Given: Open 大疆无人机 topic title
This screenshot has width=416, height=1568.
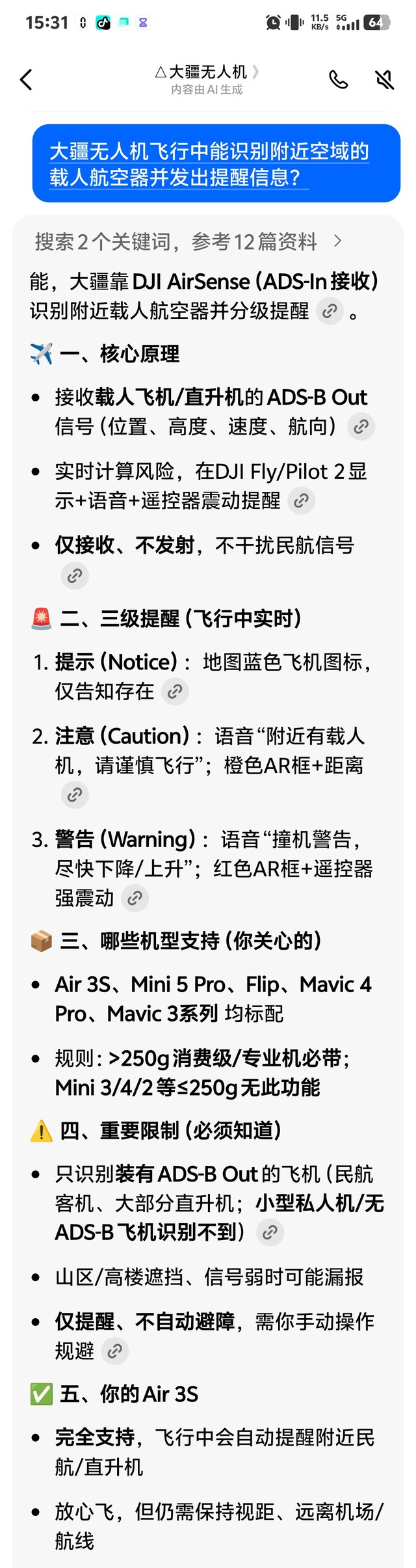Looking at the screenshot, I should (x=207, y=72).
